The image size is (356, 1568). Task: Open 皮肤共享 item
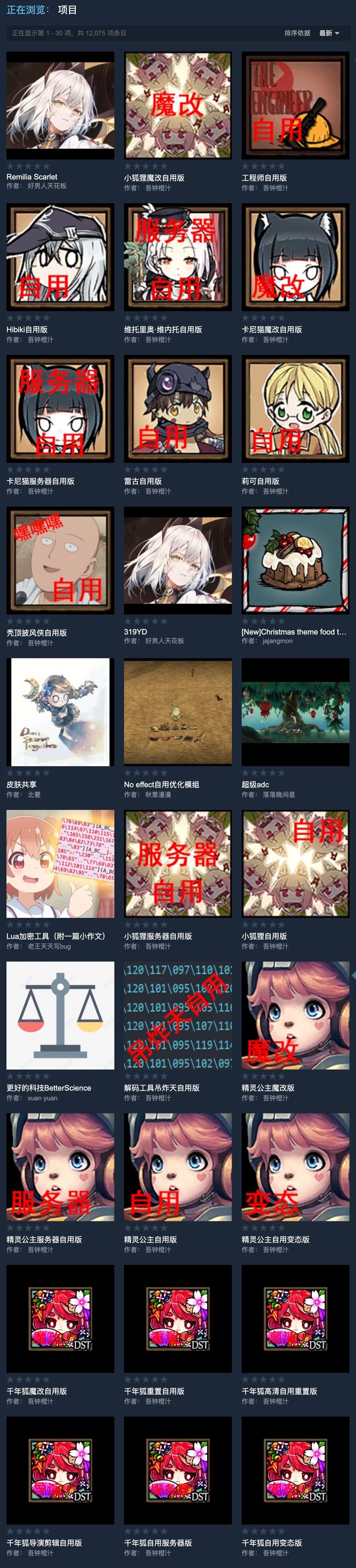tap(60, 712)
